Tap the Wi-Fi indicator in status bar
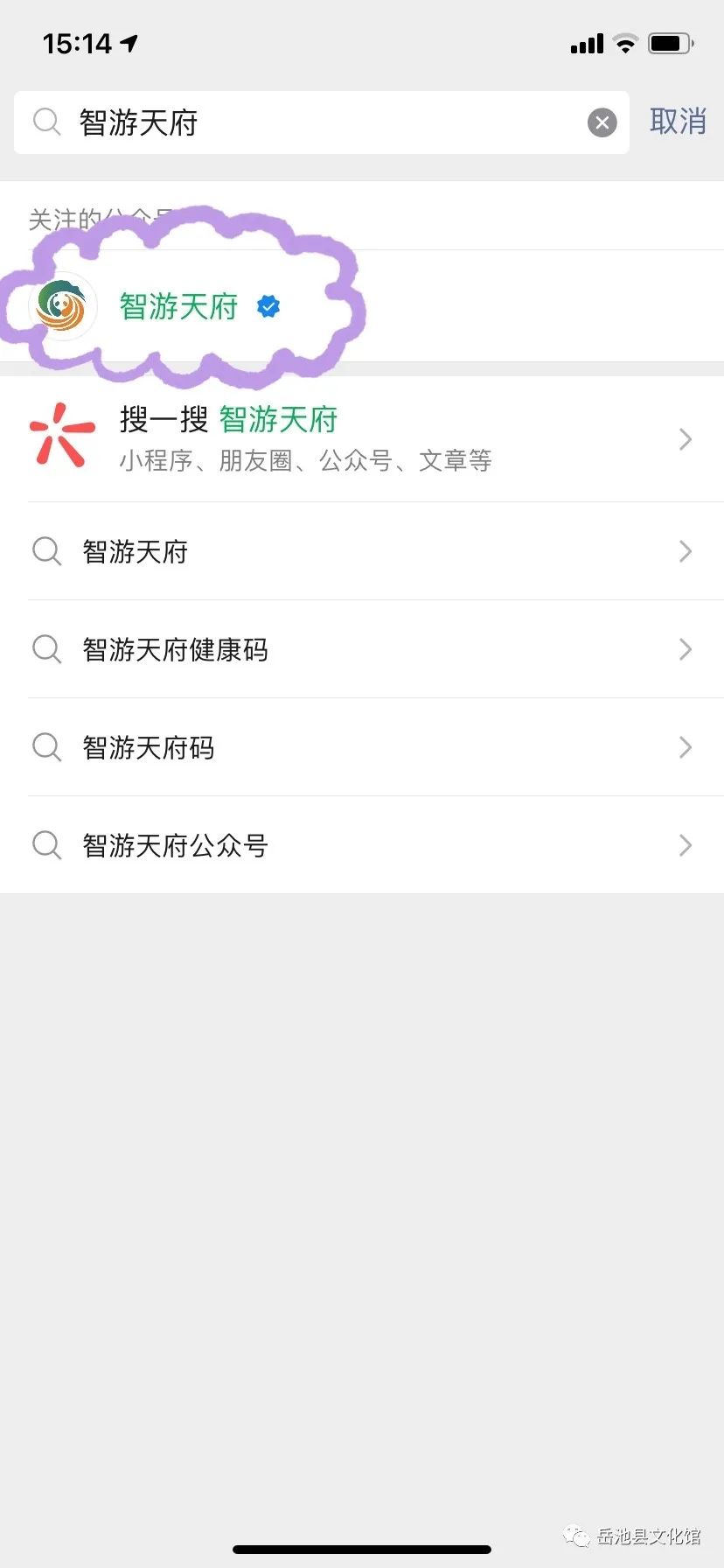The width and height of the screenshot is (724, 1568). [626, 42]
